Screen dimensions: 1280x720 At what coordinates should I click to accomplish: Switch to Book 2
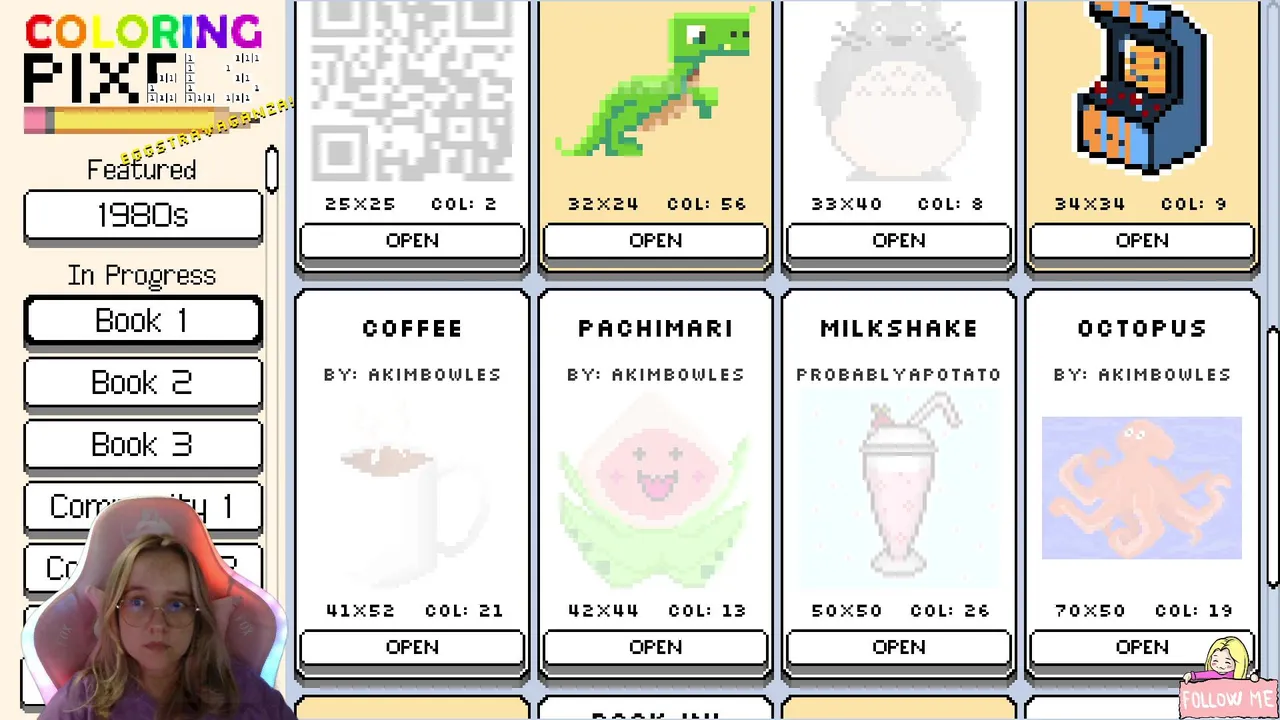142,383
